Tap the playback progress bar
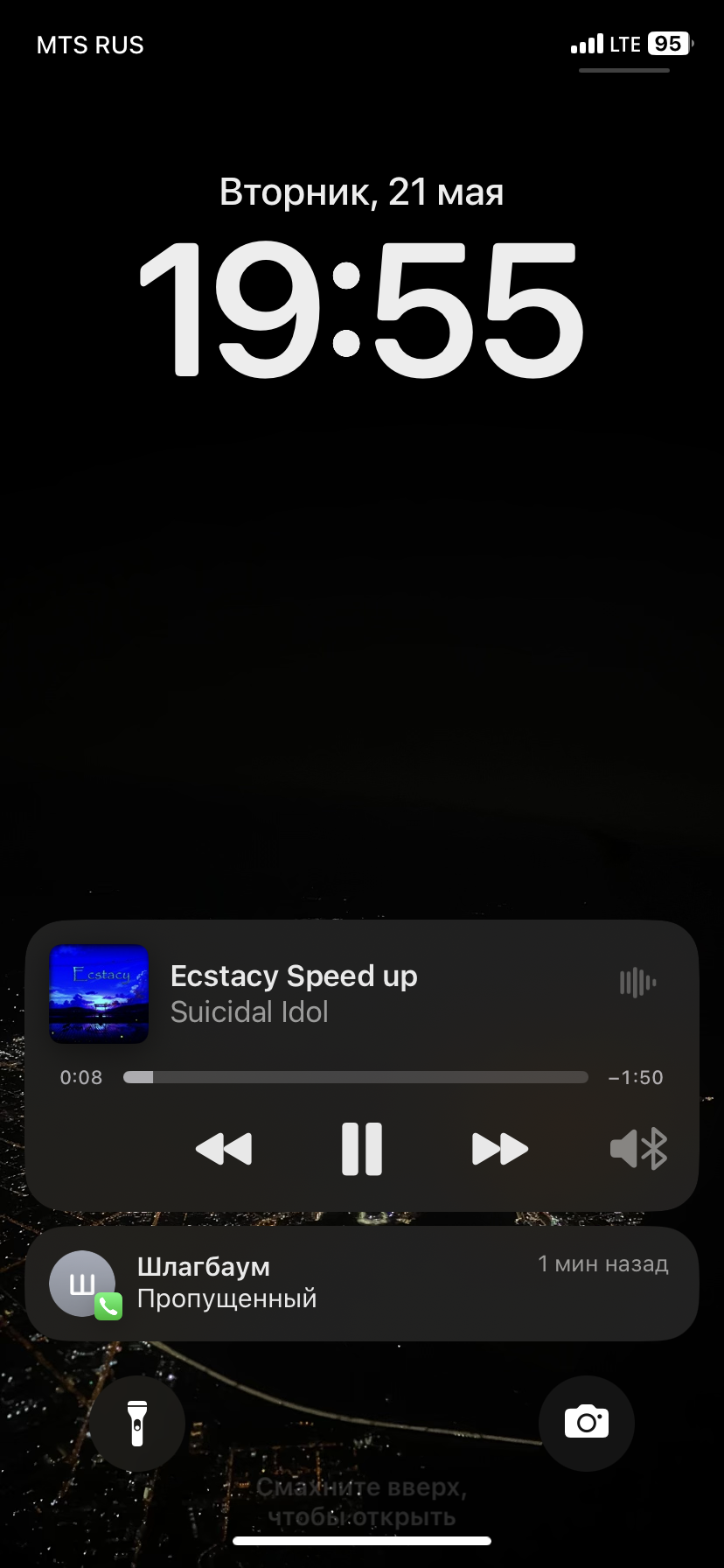The image size is (724, 1568). tap(356, 1077)
